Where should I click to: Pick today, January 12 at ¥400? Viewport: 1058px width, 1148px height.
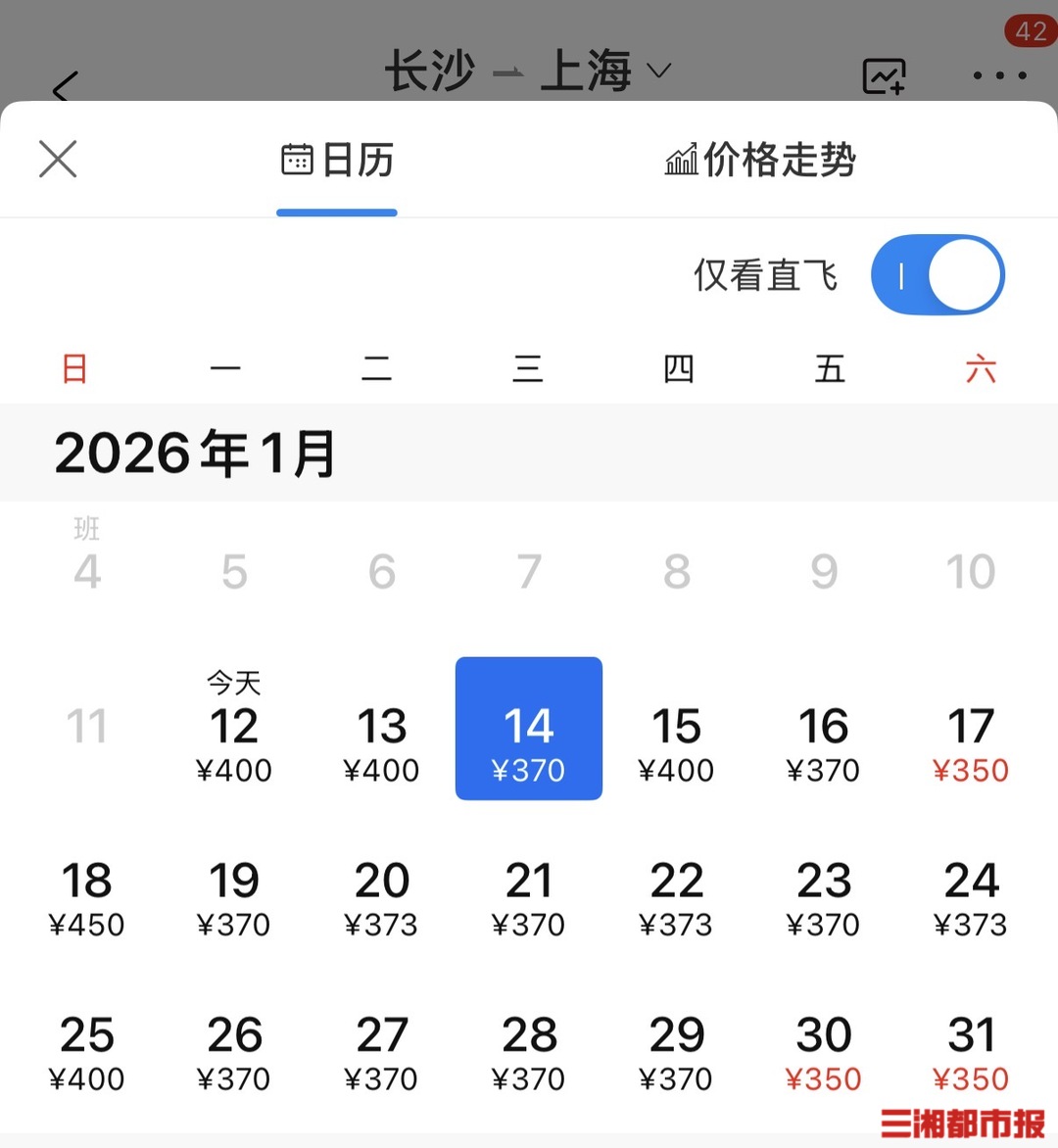click(x=234, y=741)
